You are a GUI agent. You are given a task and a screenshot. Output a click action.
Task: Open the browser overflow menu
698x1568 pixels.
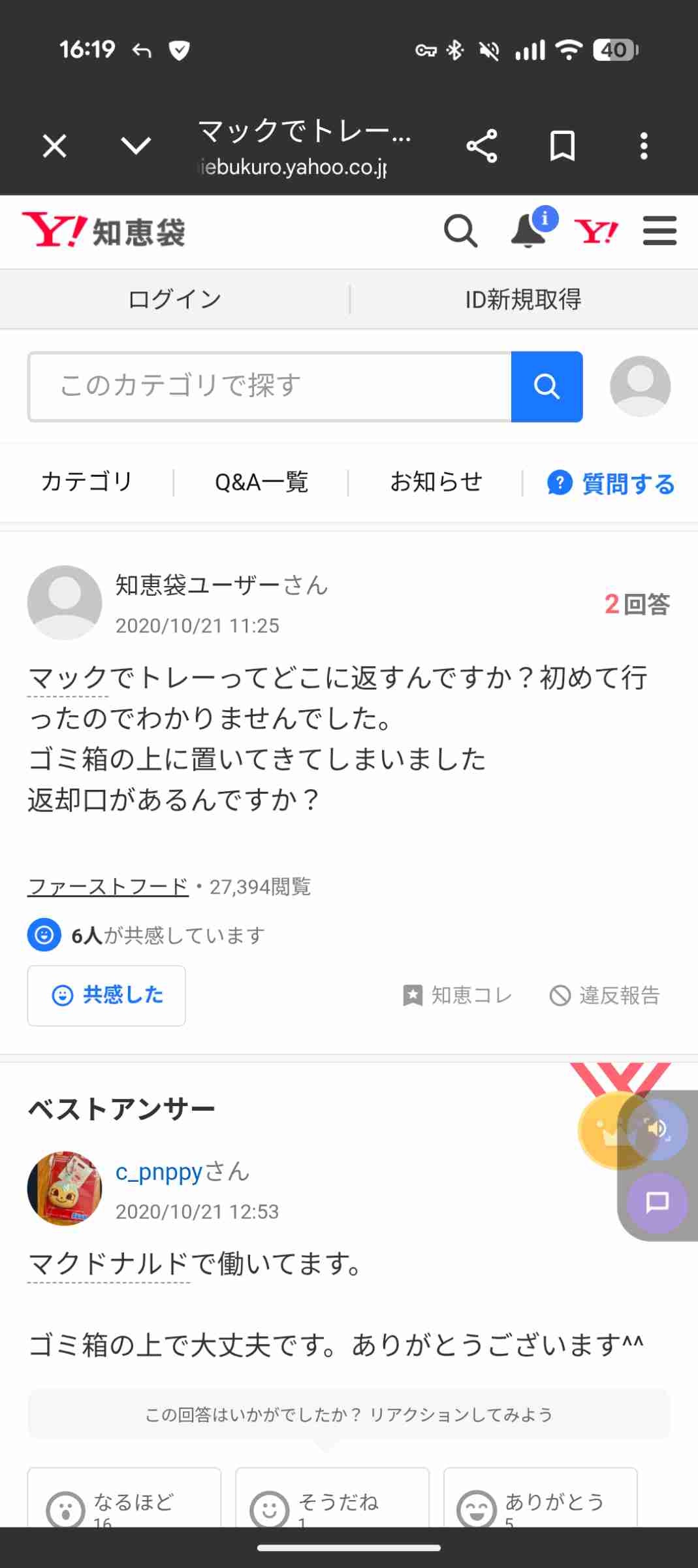(644, 145)
